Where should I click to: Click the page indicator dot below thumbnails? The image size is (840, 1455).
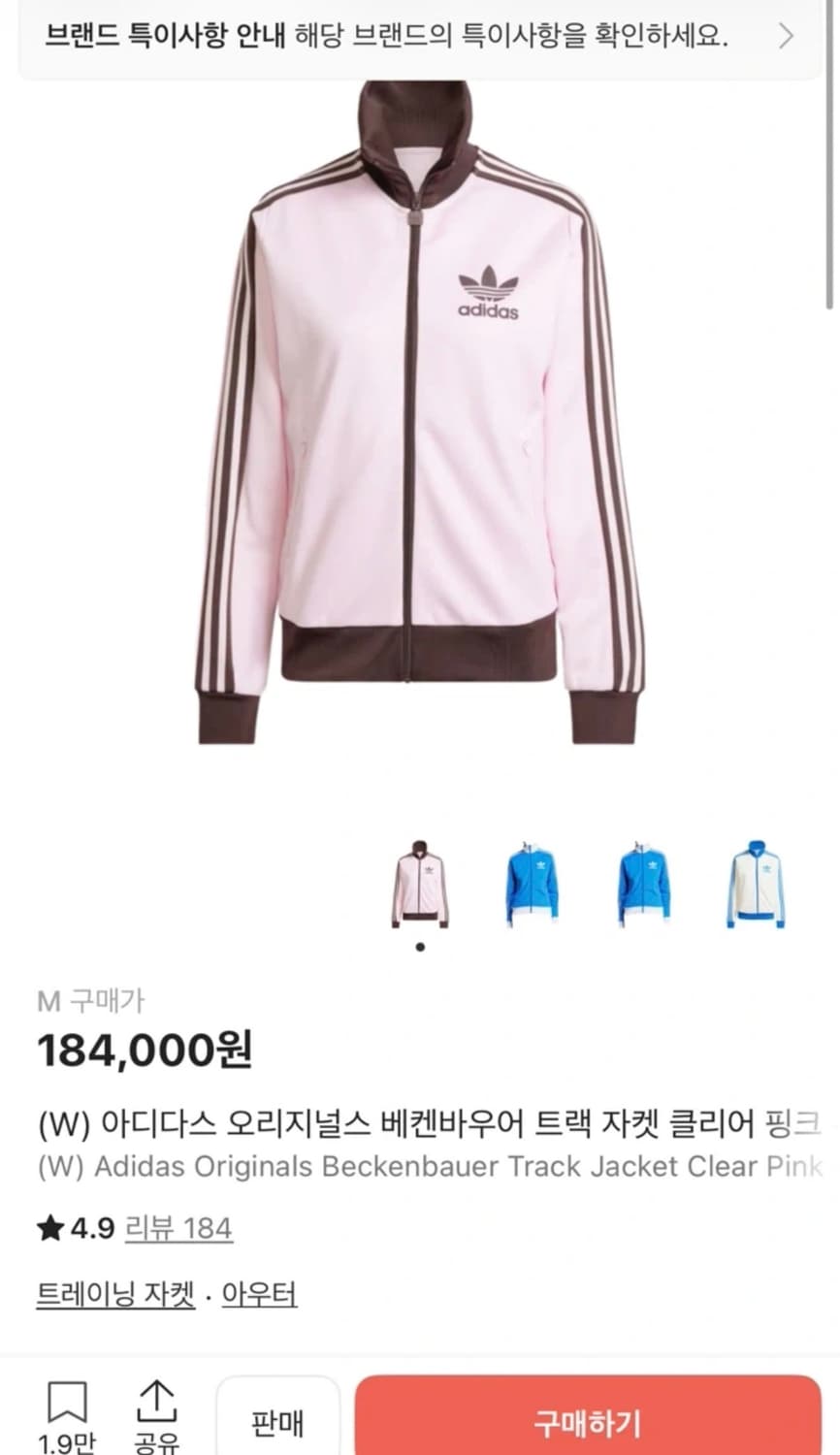tap(421, 946)
